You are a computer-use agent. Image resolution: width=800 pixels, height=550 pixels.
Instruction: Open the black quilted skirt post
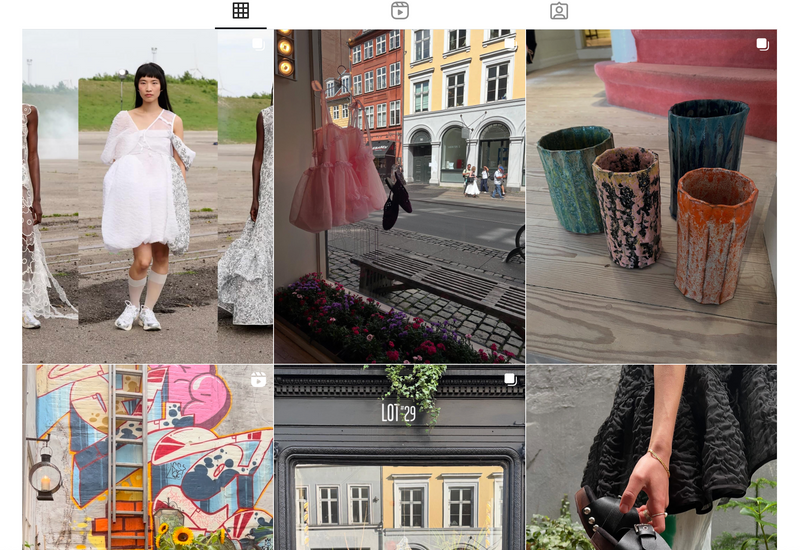pyautogui.click(x=651, y=458)
